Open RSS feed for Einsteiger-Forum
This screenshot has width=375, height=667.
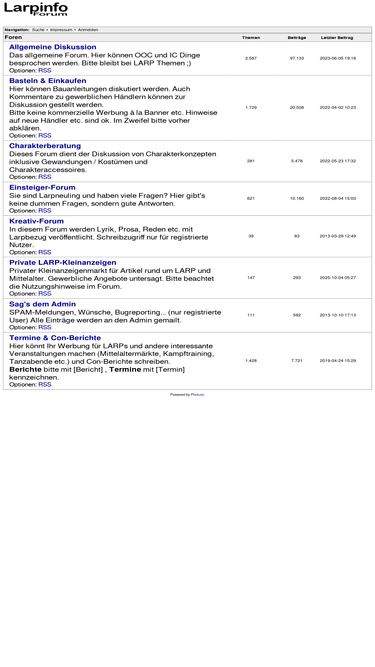45,211
